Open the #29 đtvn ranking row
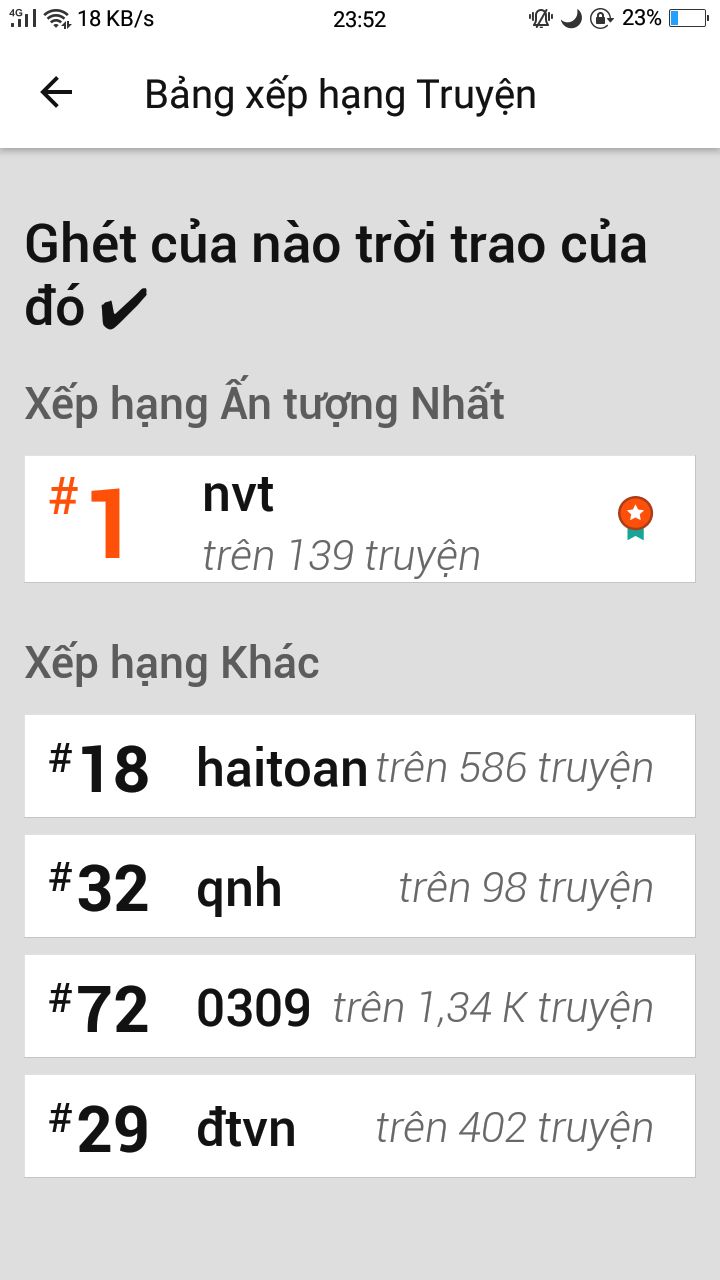 [x=359, y=1126]
